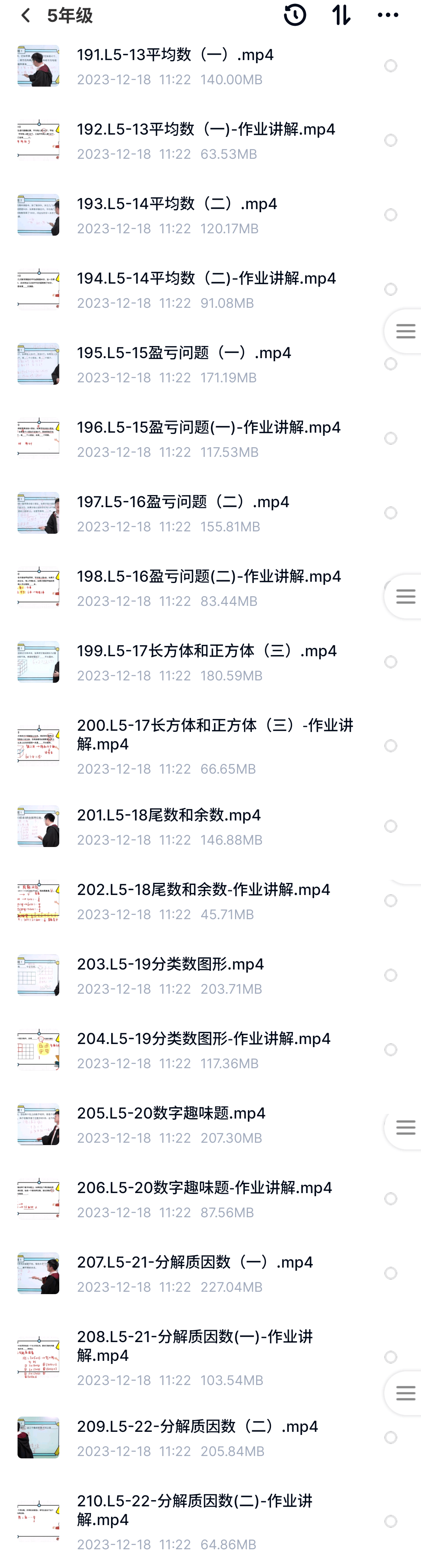Play 193.L5-14平均数（二）.mp4
The height and width of the screenshot is (1568, 421).
click(x=177, y=204)
